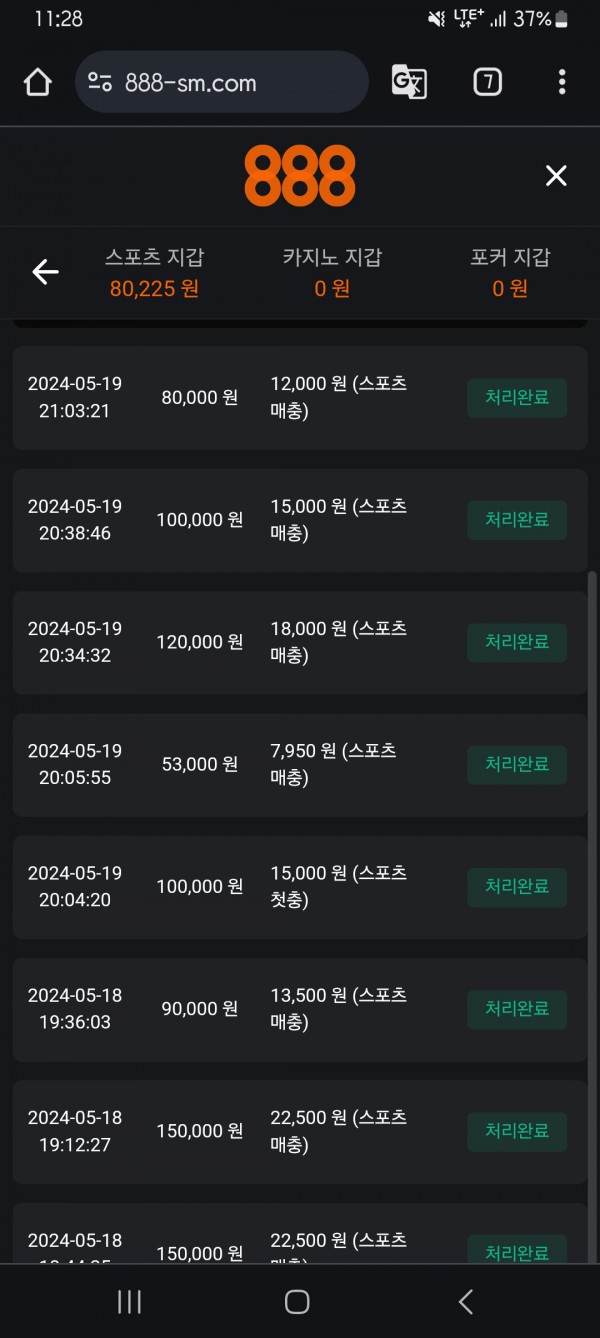Close the 888 wallet panel

pyautogui.click(x=556, y=176)
